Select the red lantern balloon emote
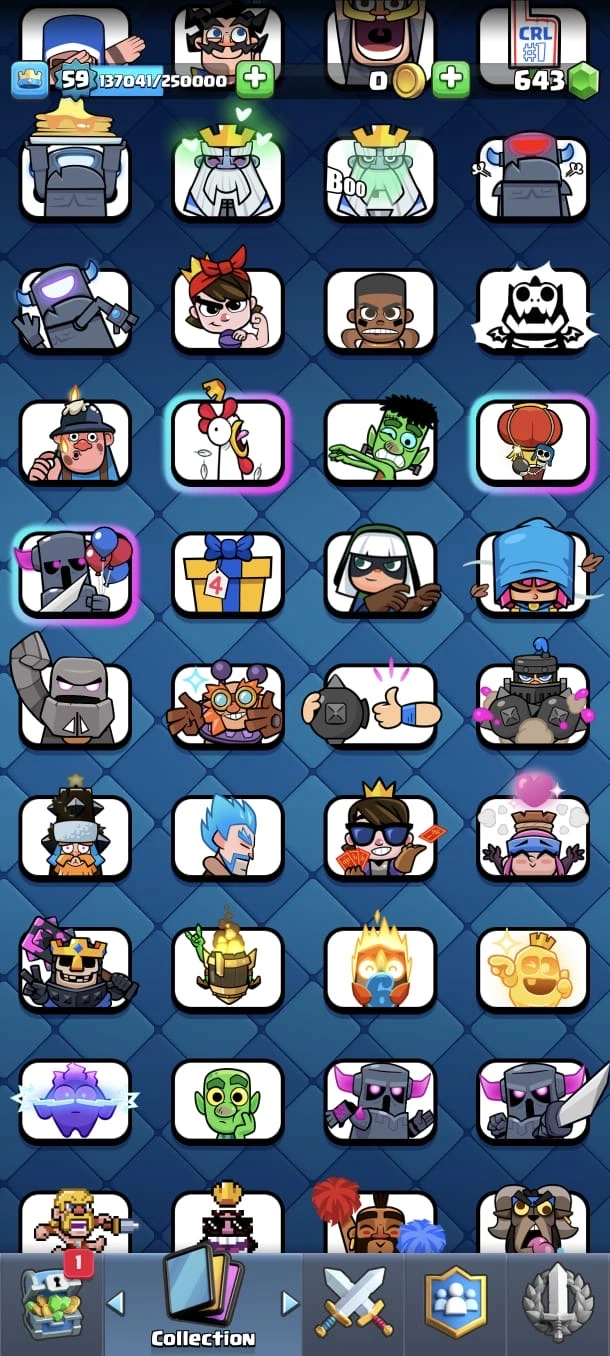This screenshot has width=610, height=1356. pos(533,441)
